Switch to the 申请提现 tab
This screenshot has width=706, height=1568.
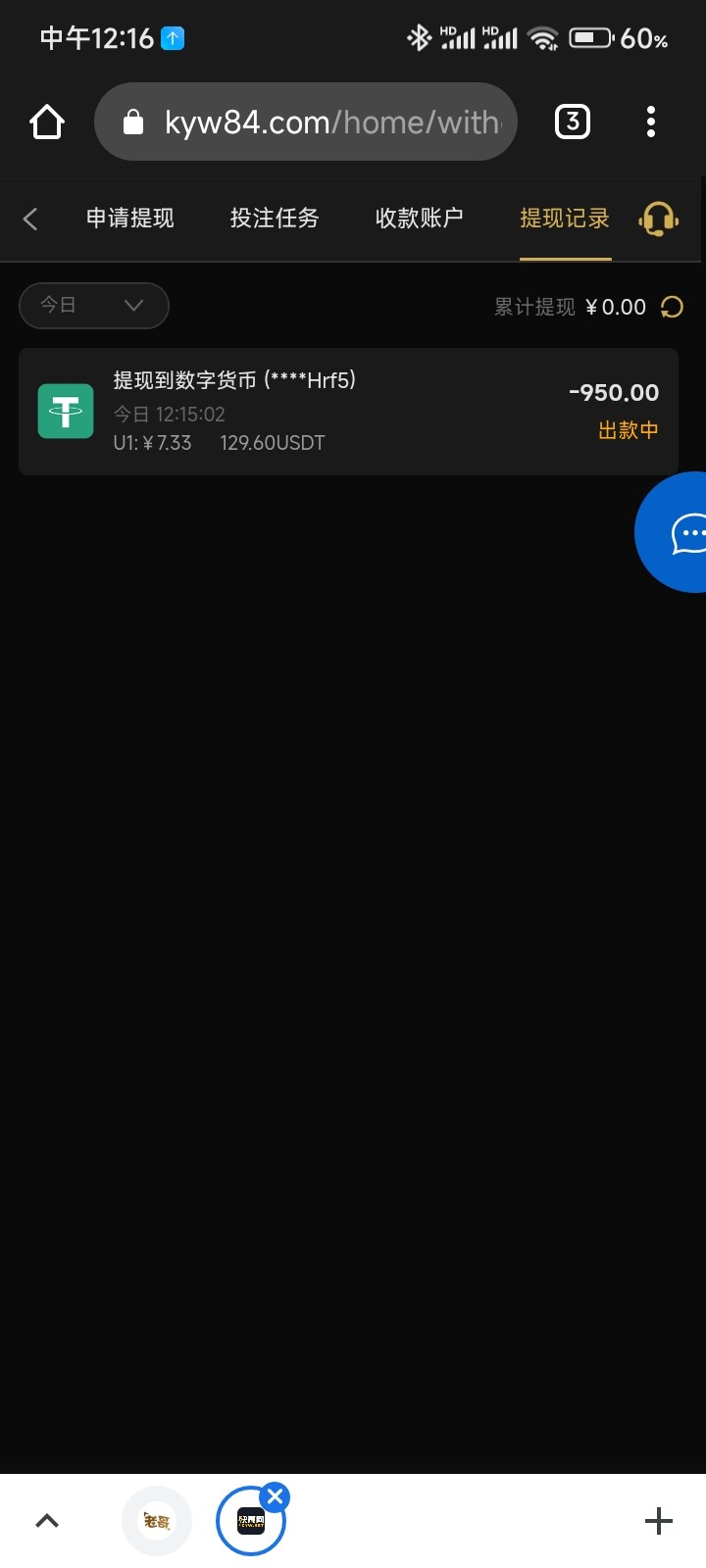tap(129, 219)
